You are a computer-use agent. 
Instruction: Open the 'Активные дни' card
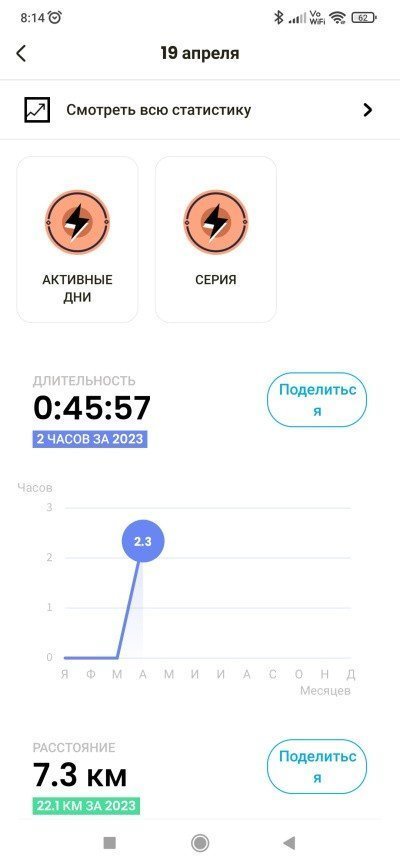coord(77,239)
